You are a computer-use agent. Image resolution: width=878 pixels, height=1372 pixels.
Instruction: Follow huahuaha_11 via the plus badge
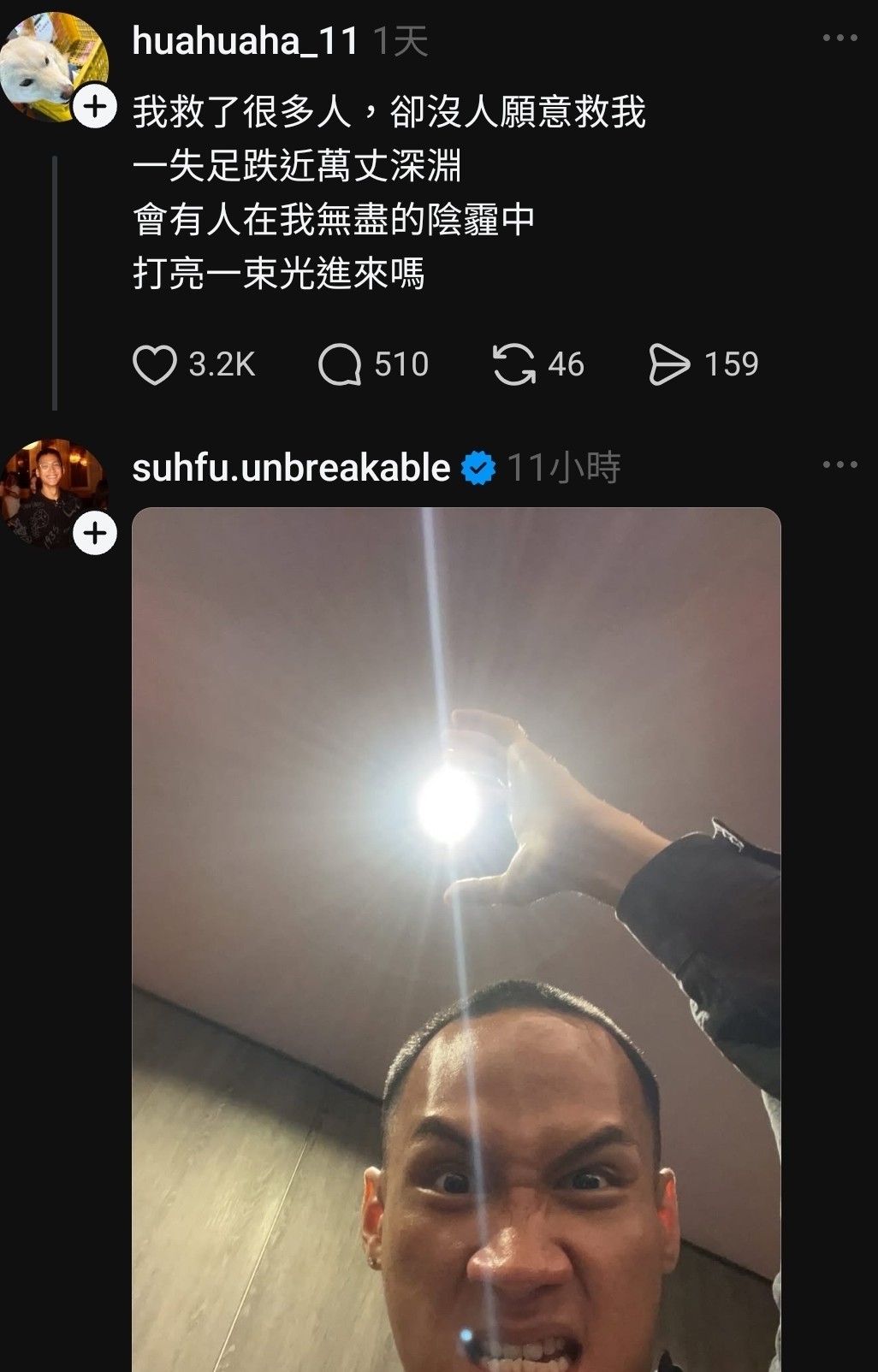point(95,107)
